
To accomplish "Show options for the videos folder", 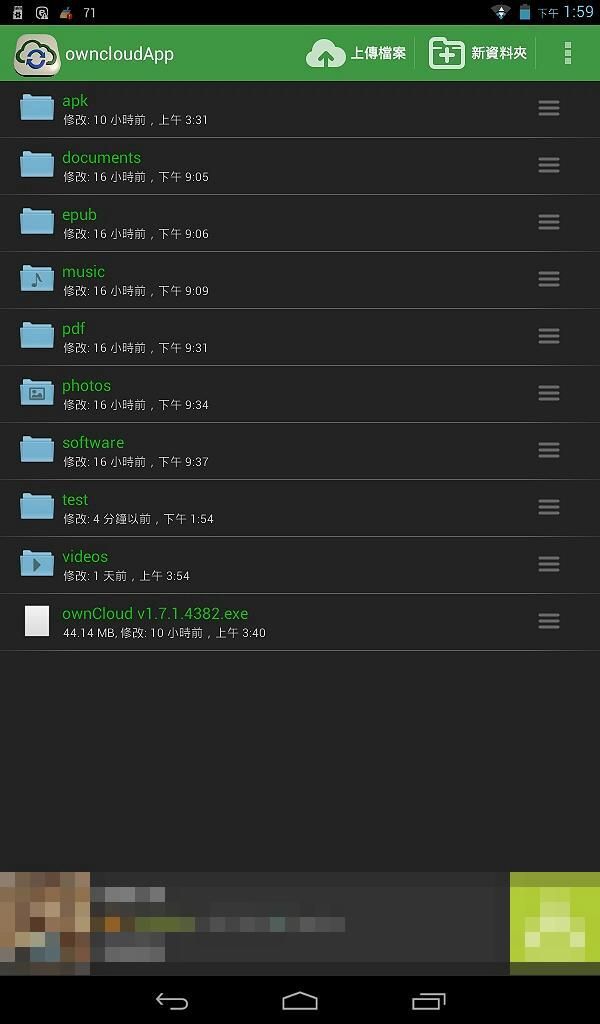I will (548, 565).
